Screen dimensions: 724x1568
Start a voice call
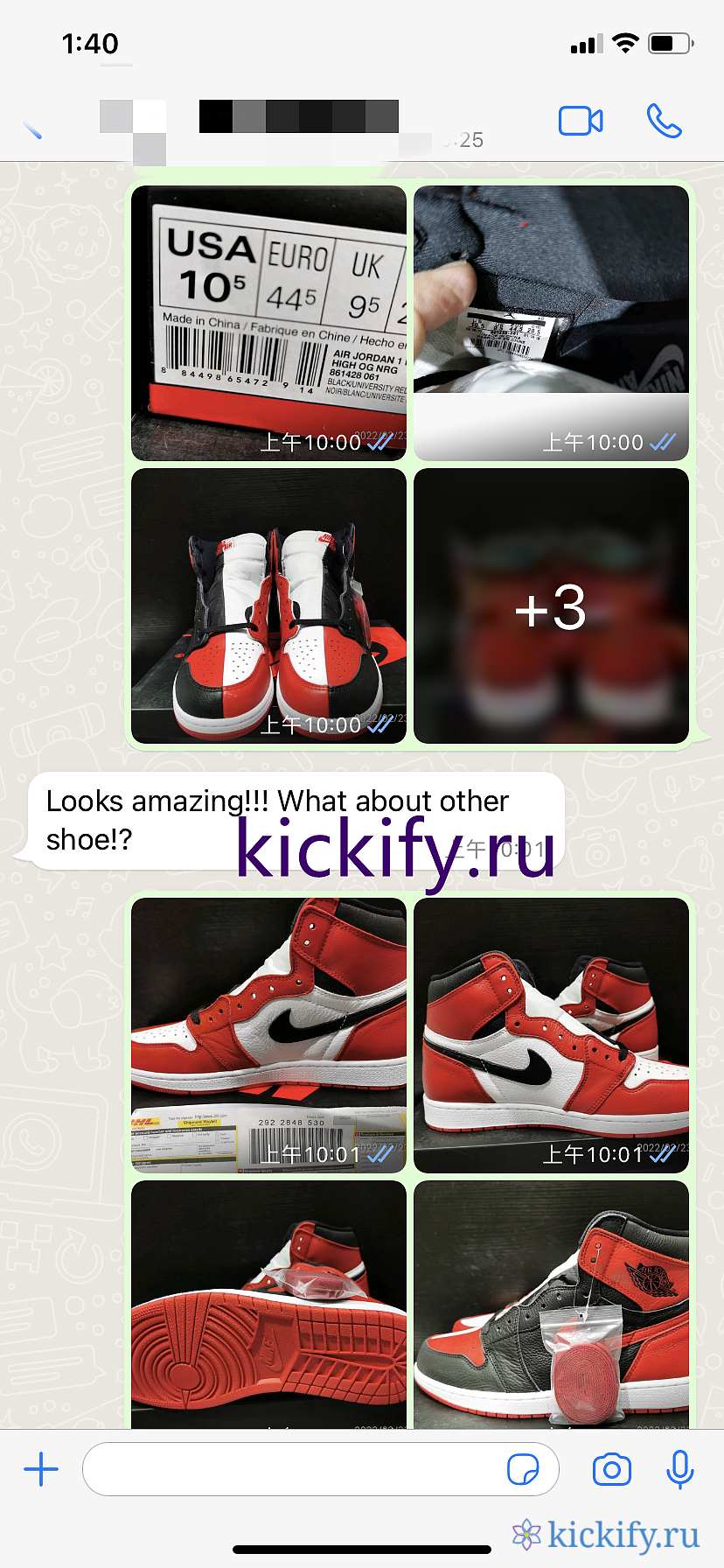coord(664,122)
